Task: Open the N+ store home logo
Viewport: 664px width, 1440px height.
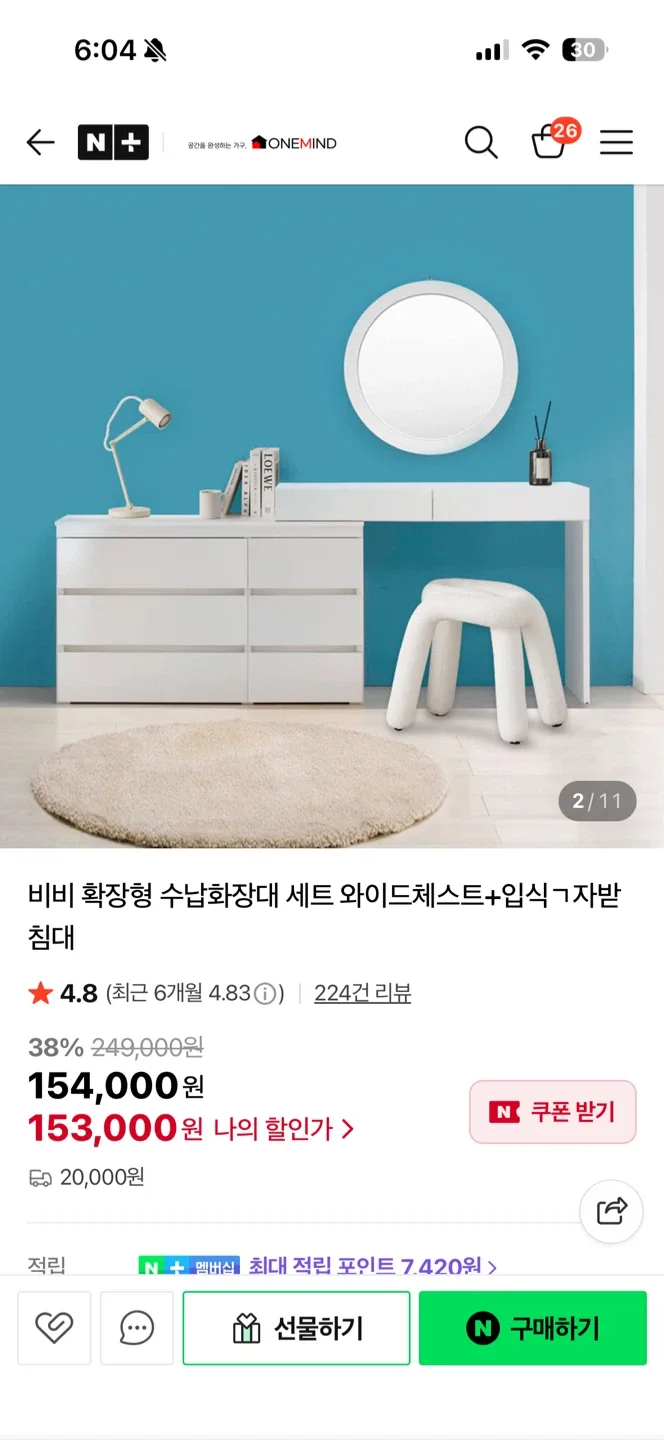Action: (113, 143)
